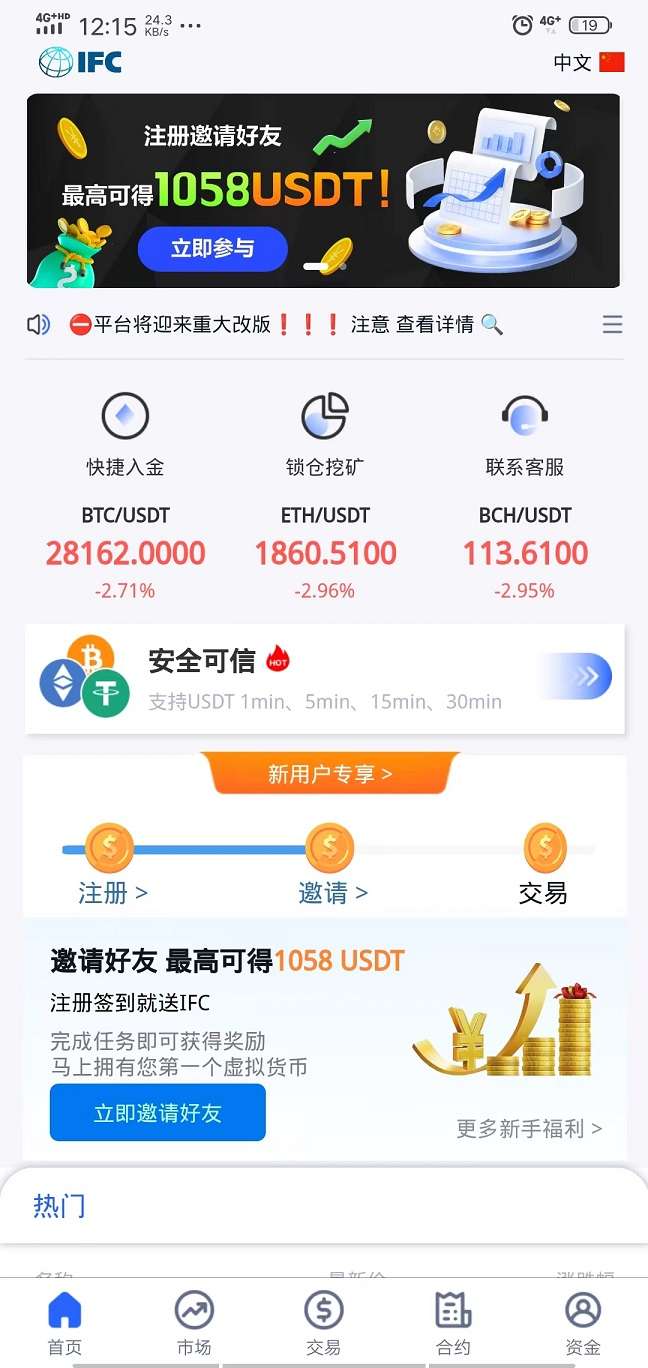Read the 平台将迎来重大改版 notice
The width and height of the screenshot is (648, 1368).
pos(286,324)
